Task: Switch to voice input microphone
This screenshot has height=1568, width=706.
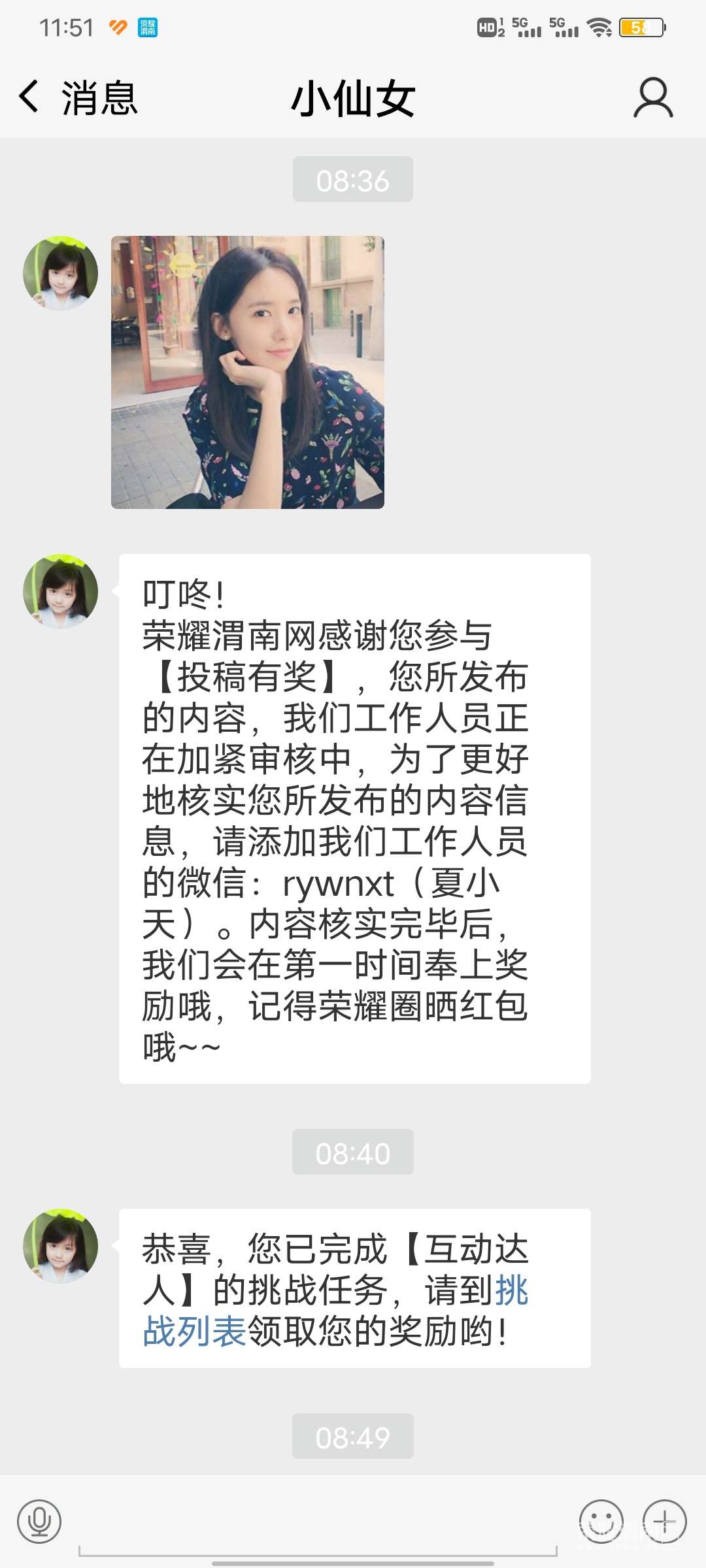Action: click(39, 1521)
